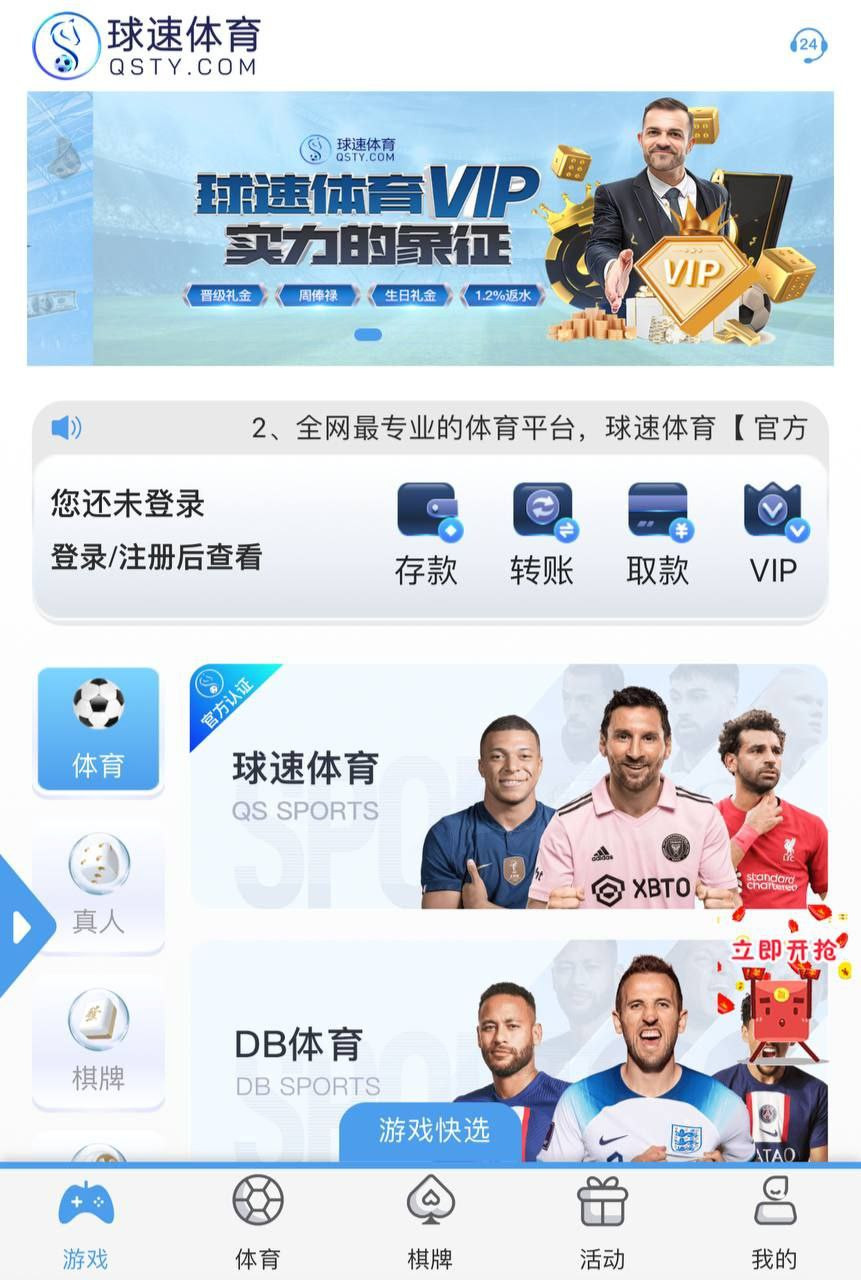The image size is (861, 1280).
Task: Open 24-hour customer service icon
Action: (808, 45)
